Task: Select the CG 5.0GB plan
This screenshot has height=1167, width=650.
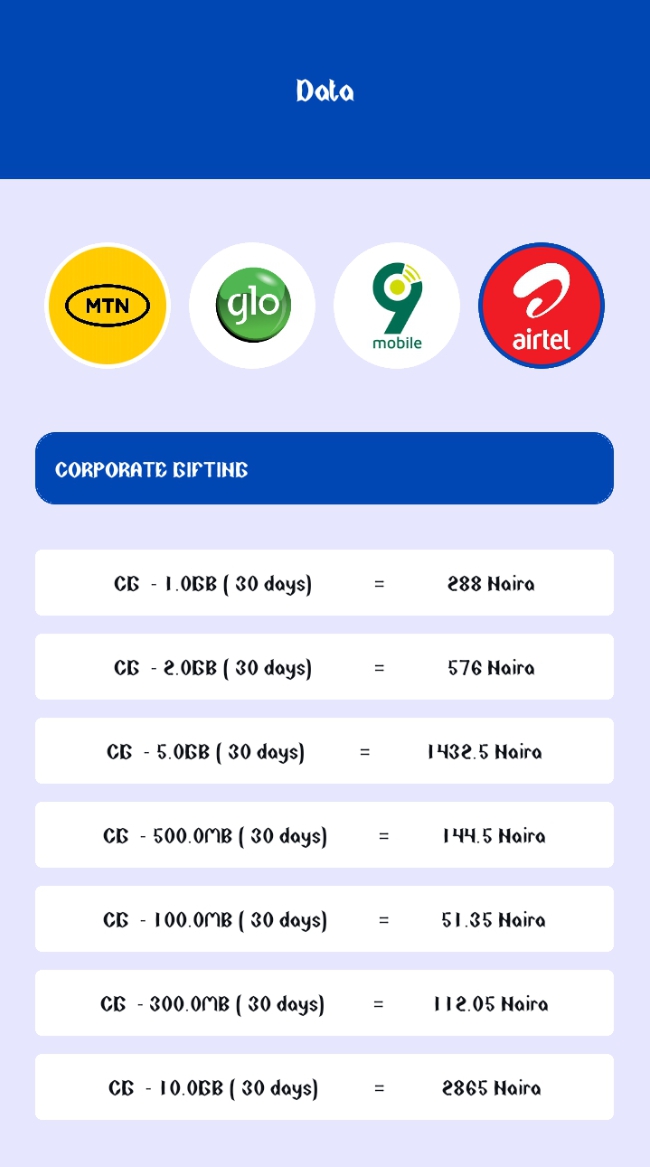Action: (x=324, y=751)
